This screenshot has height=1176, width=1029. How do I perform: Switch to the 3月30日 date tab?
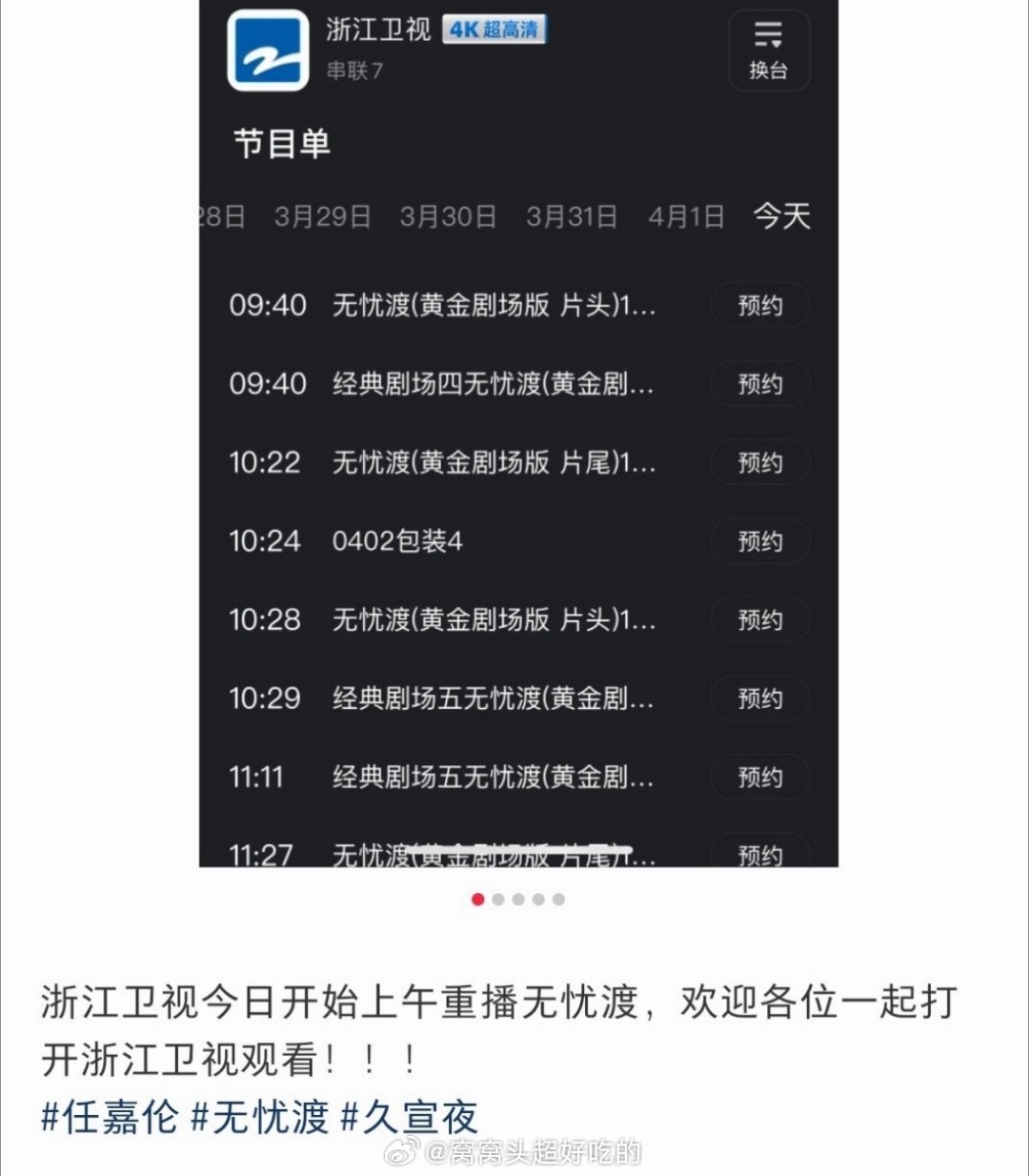click(x=447, y=216)
